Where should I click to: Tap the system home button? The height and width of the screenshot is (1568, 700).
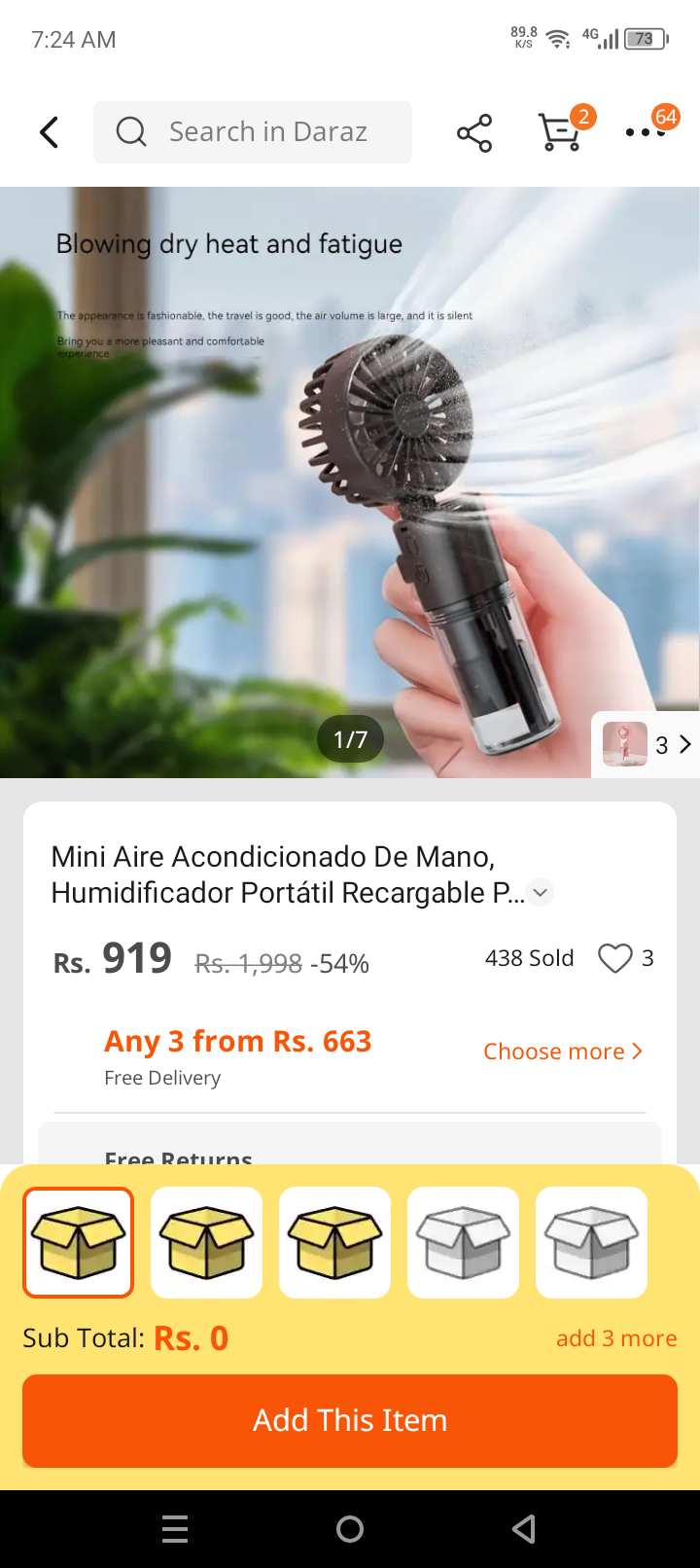coord(350,1529)
